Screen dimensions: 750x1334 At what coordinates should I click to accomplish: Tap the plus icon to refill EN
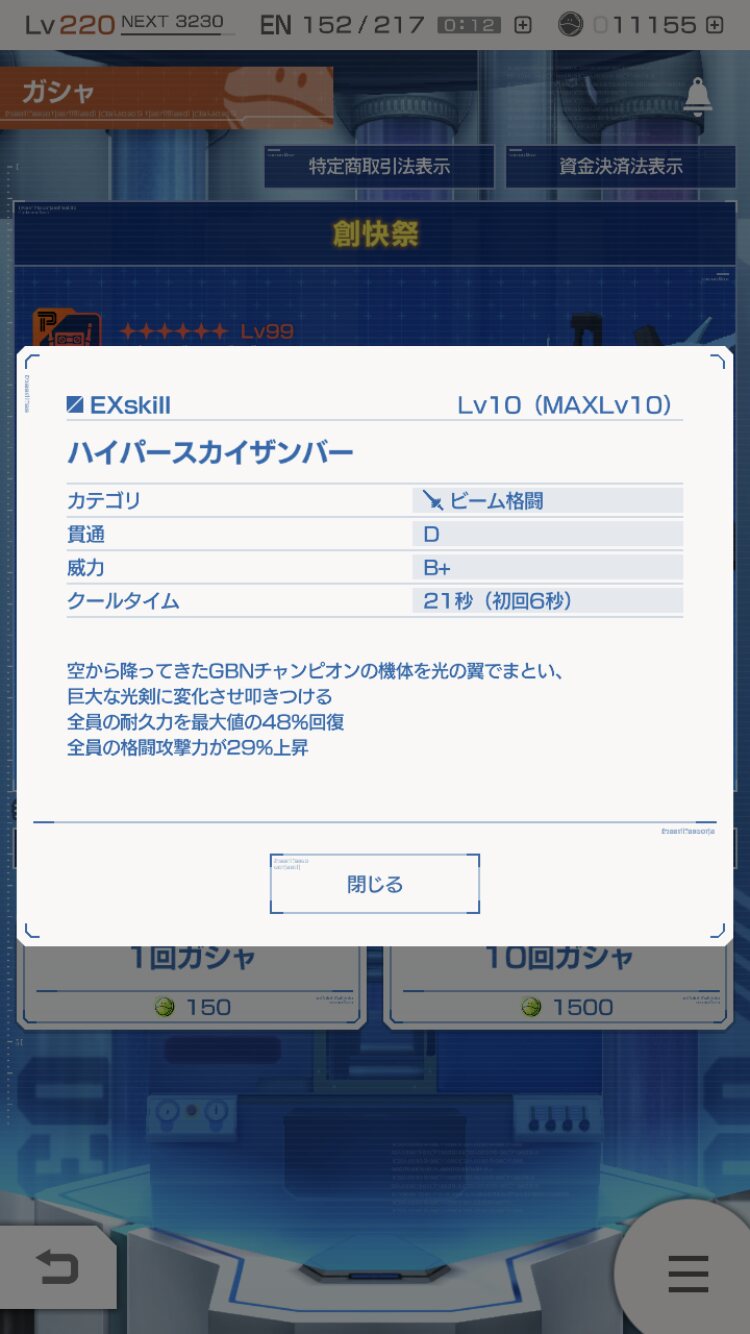pos(523,25)
